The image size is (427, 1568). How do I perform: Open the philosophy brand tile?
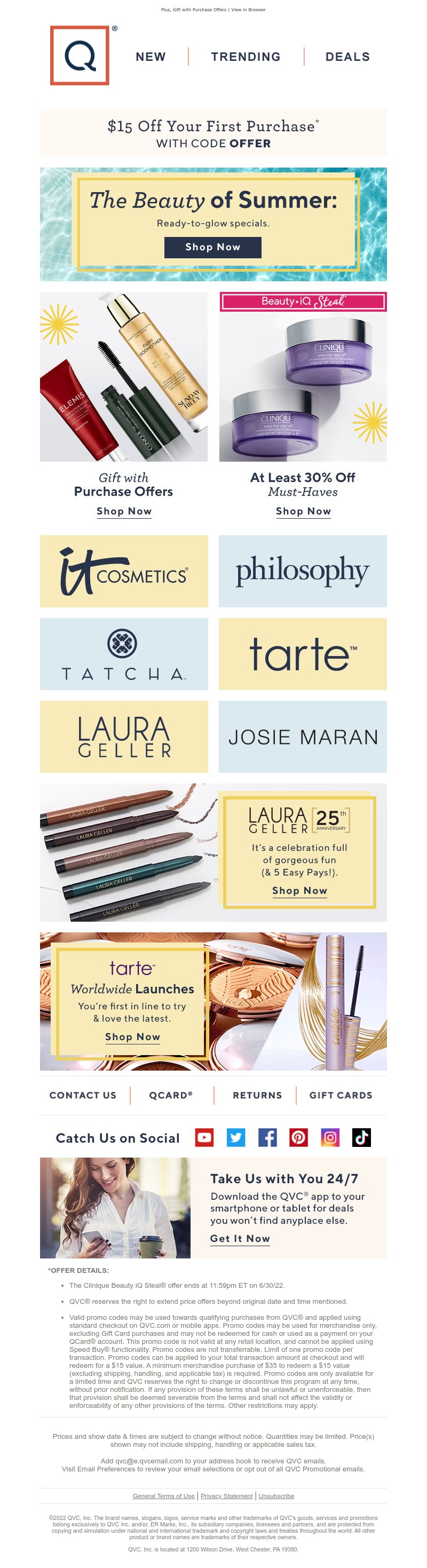[302, 571]
